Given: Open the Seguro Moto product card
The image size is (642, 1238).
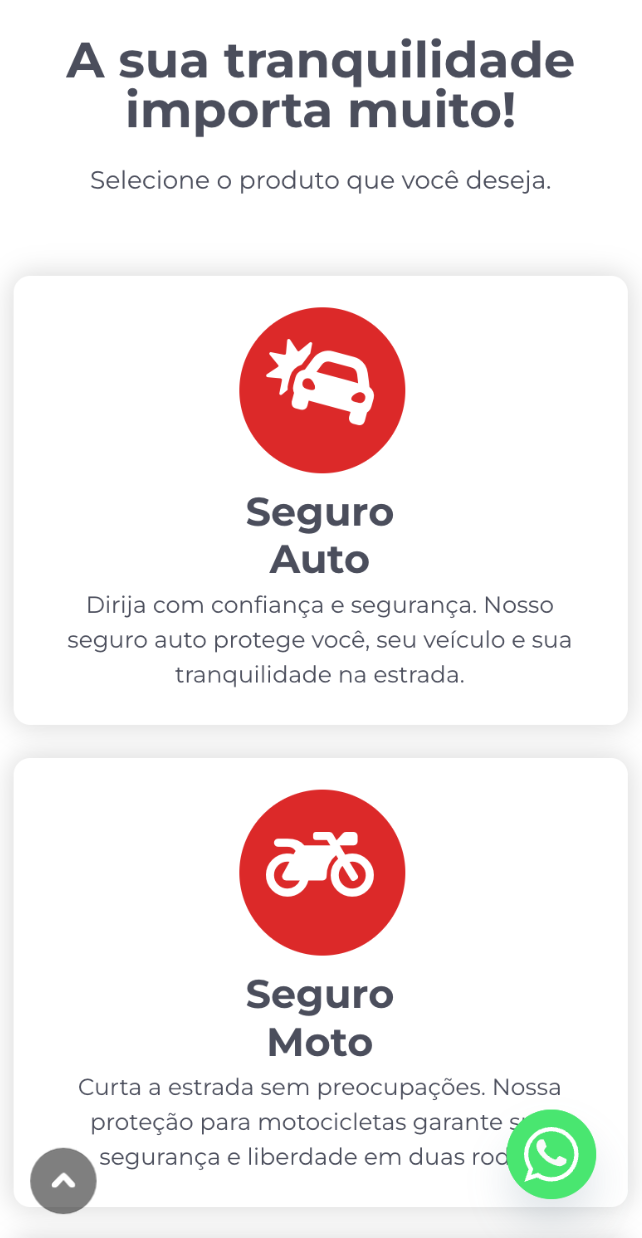Looking at the screenshot, I should [320, 980].
